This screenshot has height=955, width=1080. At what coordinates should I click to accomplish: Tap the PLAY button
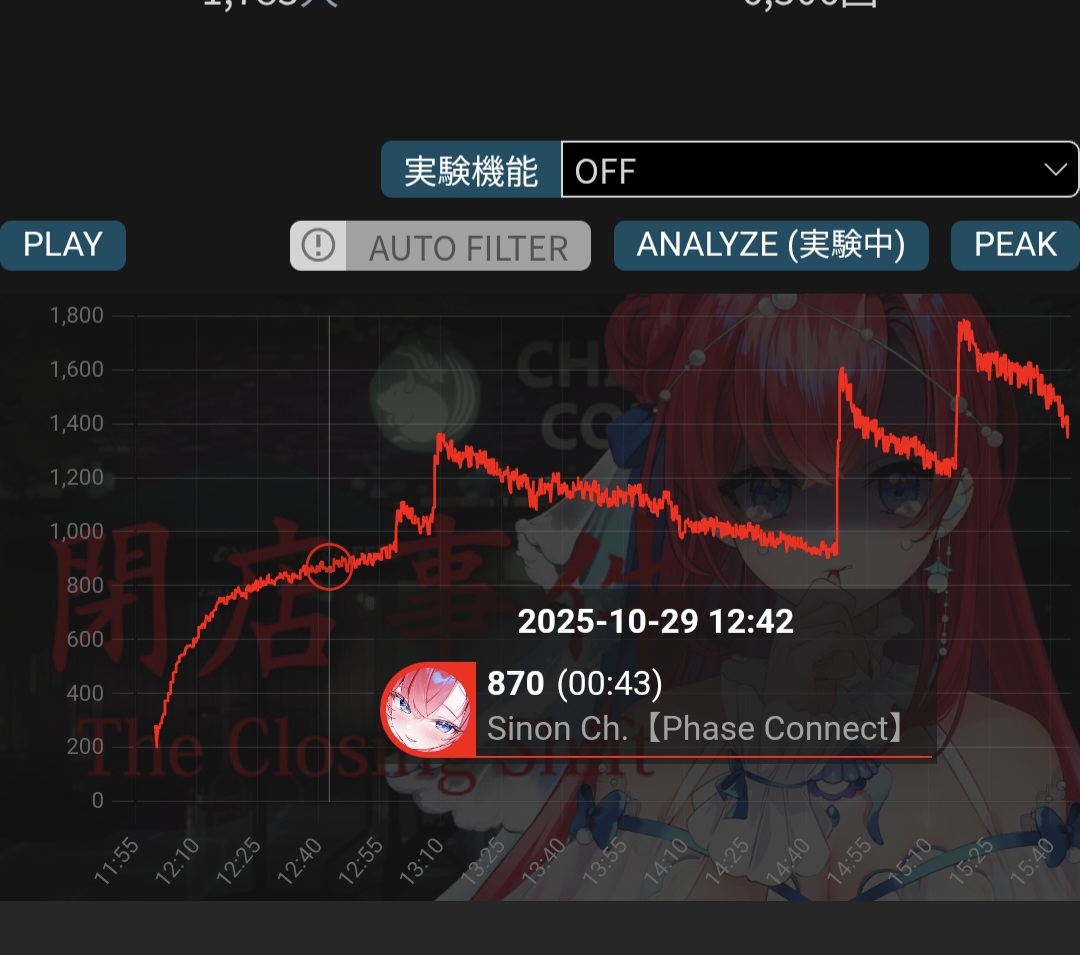click(62, 246)
